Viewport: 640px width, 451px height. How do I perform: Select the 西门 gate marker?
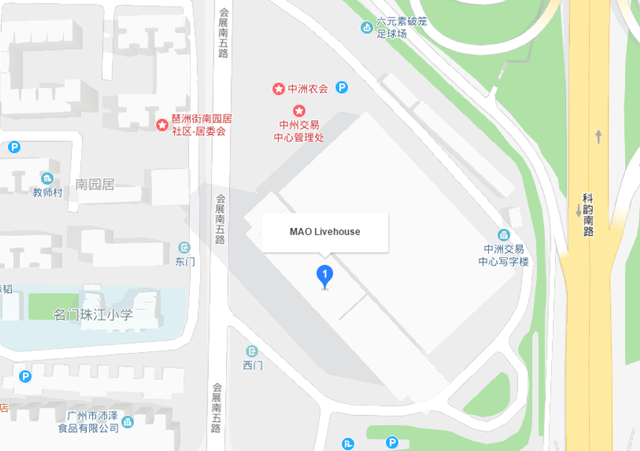pyautogui.click(x=251, y=351)
